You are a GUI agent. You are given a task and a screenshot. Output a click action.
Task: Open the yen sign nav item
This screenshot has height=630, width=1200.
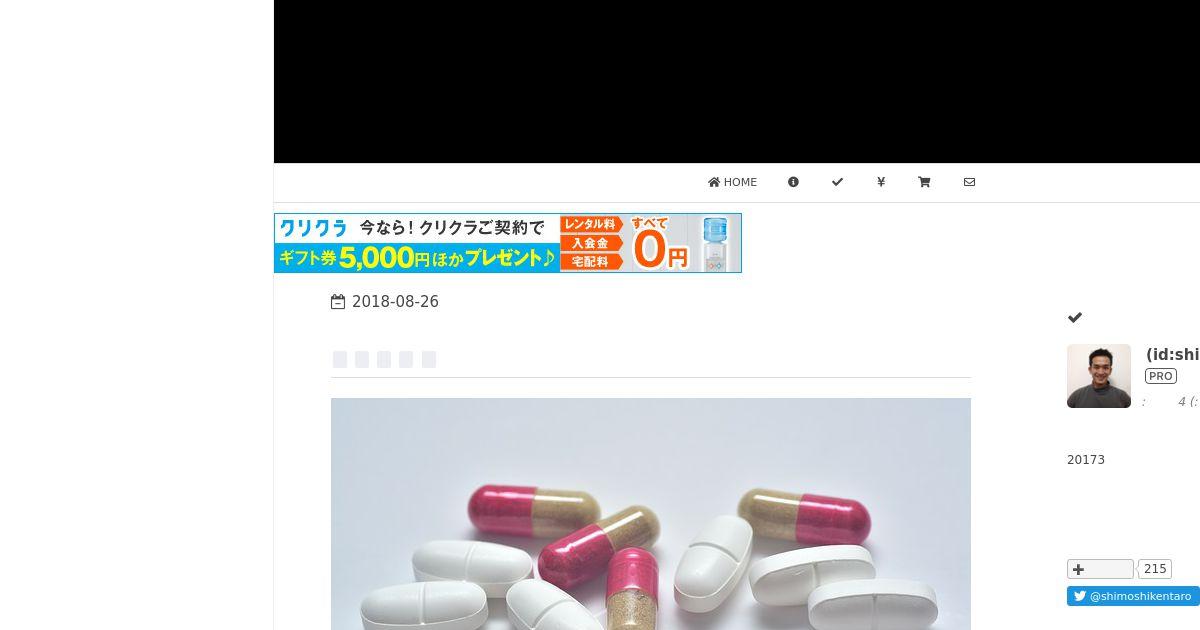pos(881,182)
